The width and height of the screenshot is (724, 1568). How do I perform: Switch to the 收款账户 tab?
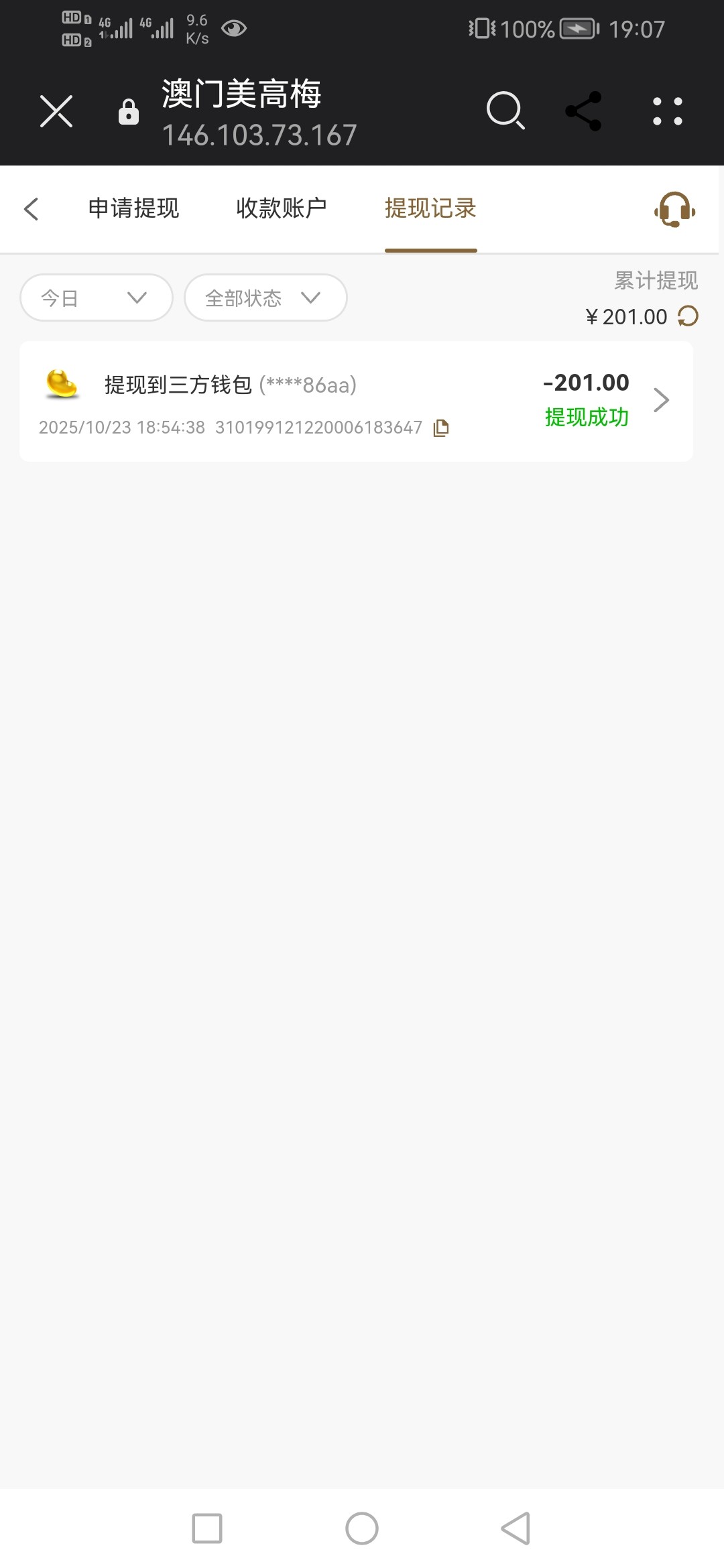tap(282, 209)
